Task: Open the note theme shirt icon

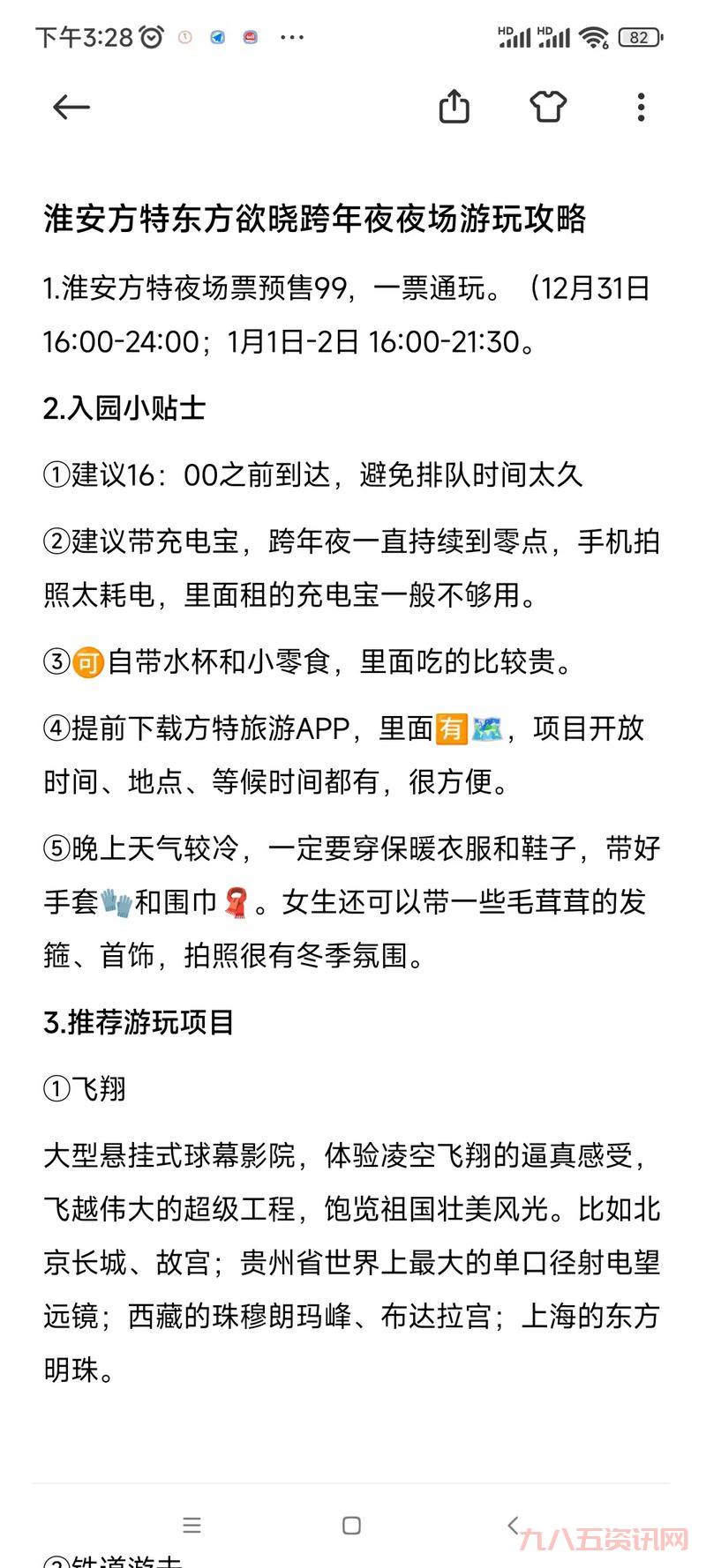Action: [547, 107]
